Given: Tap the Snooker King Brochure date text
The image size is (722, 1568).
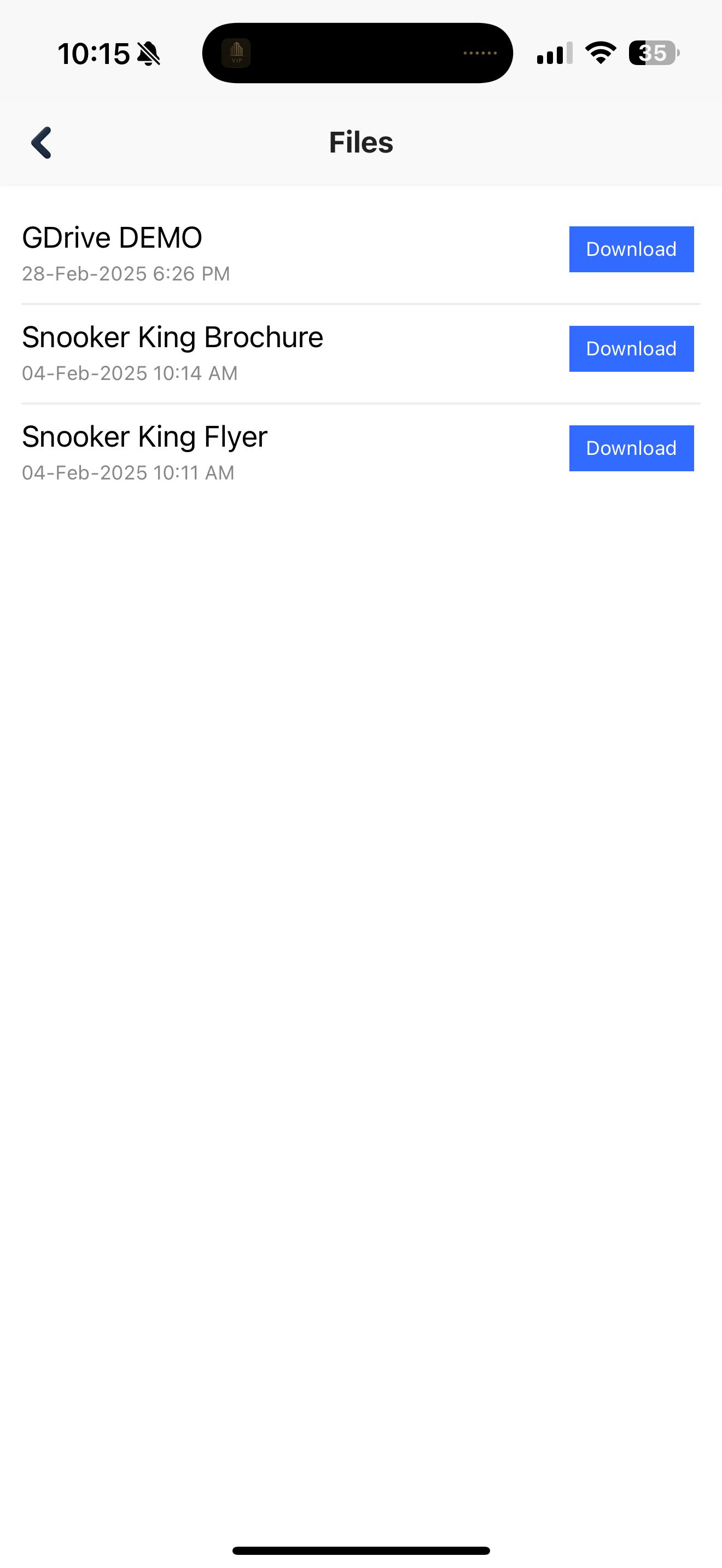Looking at the screenshot, I should [129, 372].
